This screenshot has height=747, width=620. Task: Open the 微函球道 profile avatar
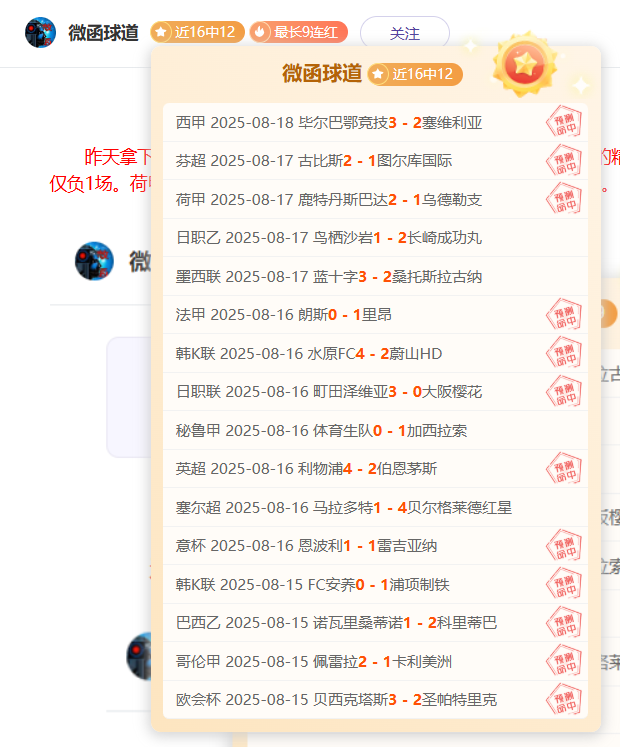pyautogui.click(x=41, y=33)
